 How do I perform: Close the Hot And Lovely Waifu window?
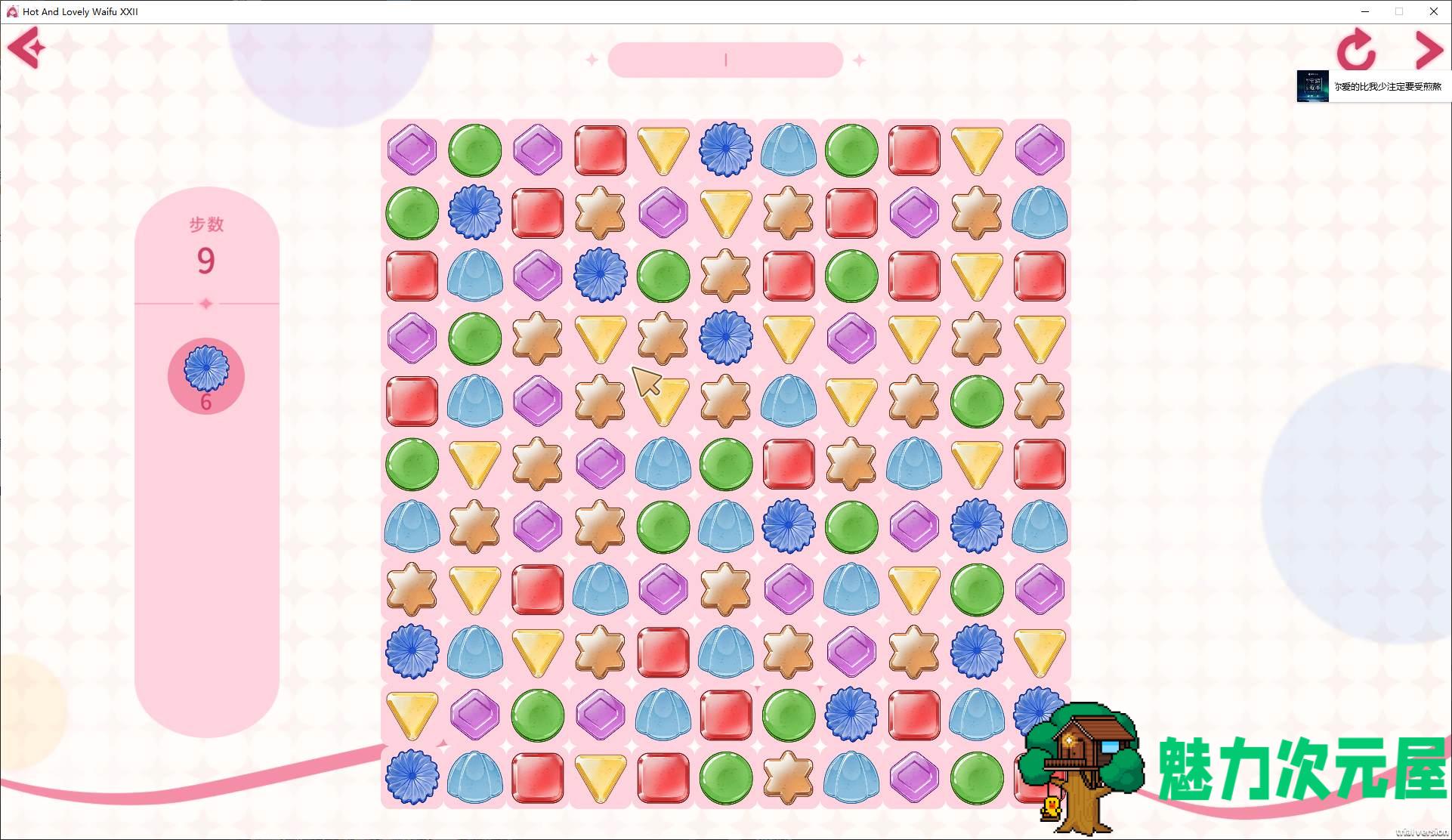click(x=1433, y=11)
